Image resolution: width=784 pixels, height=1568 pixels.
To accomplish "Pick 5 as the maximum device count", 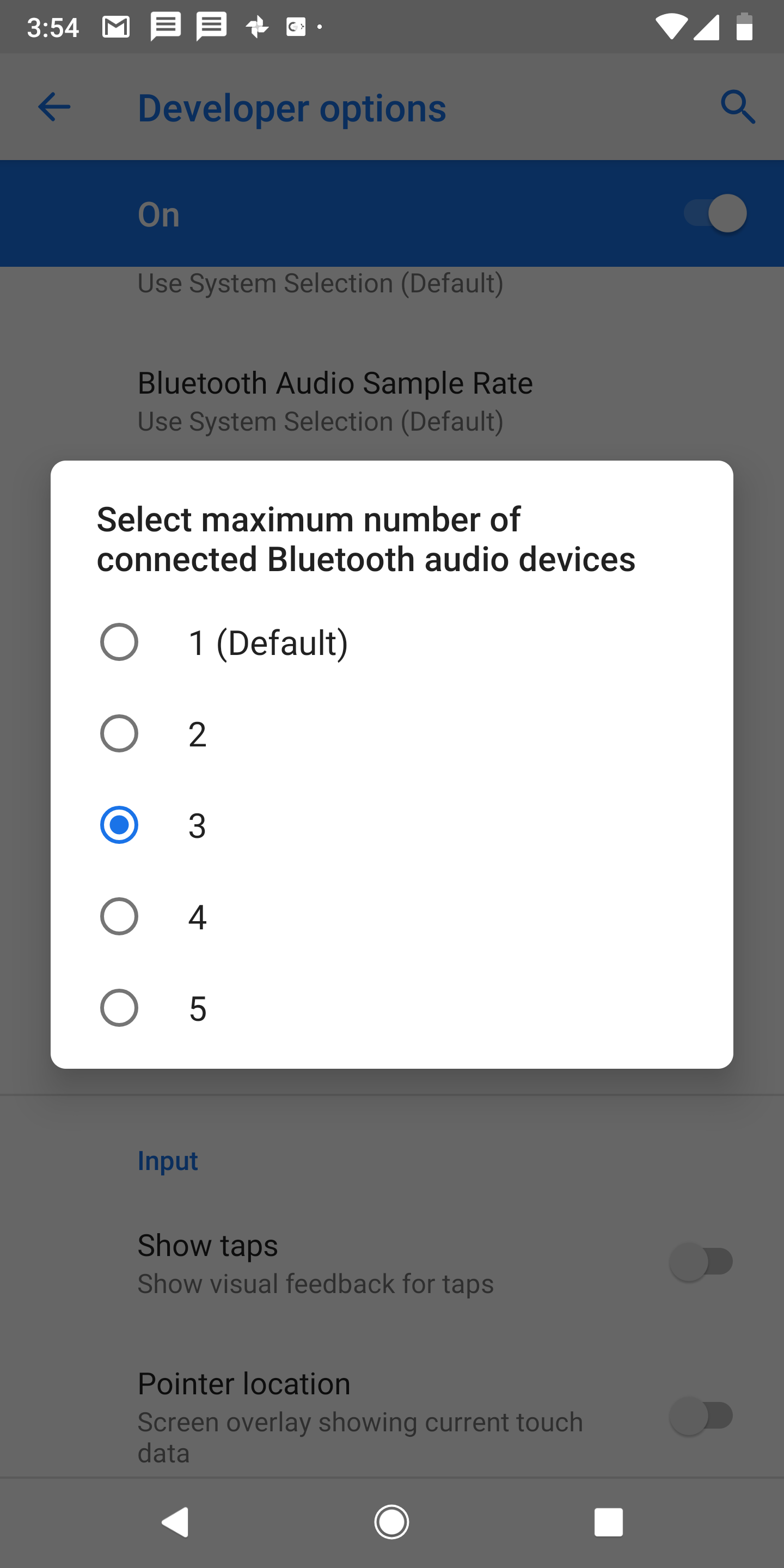I will click(x=119, y=1007).
